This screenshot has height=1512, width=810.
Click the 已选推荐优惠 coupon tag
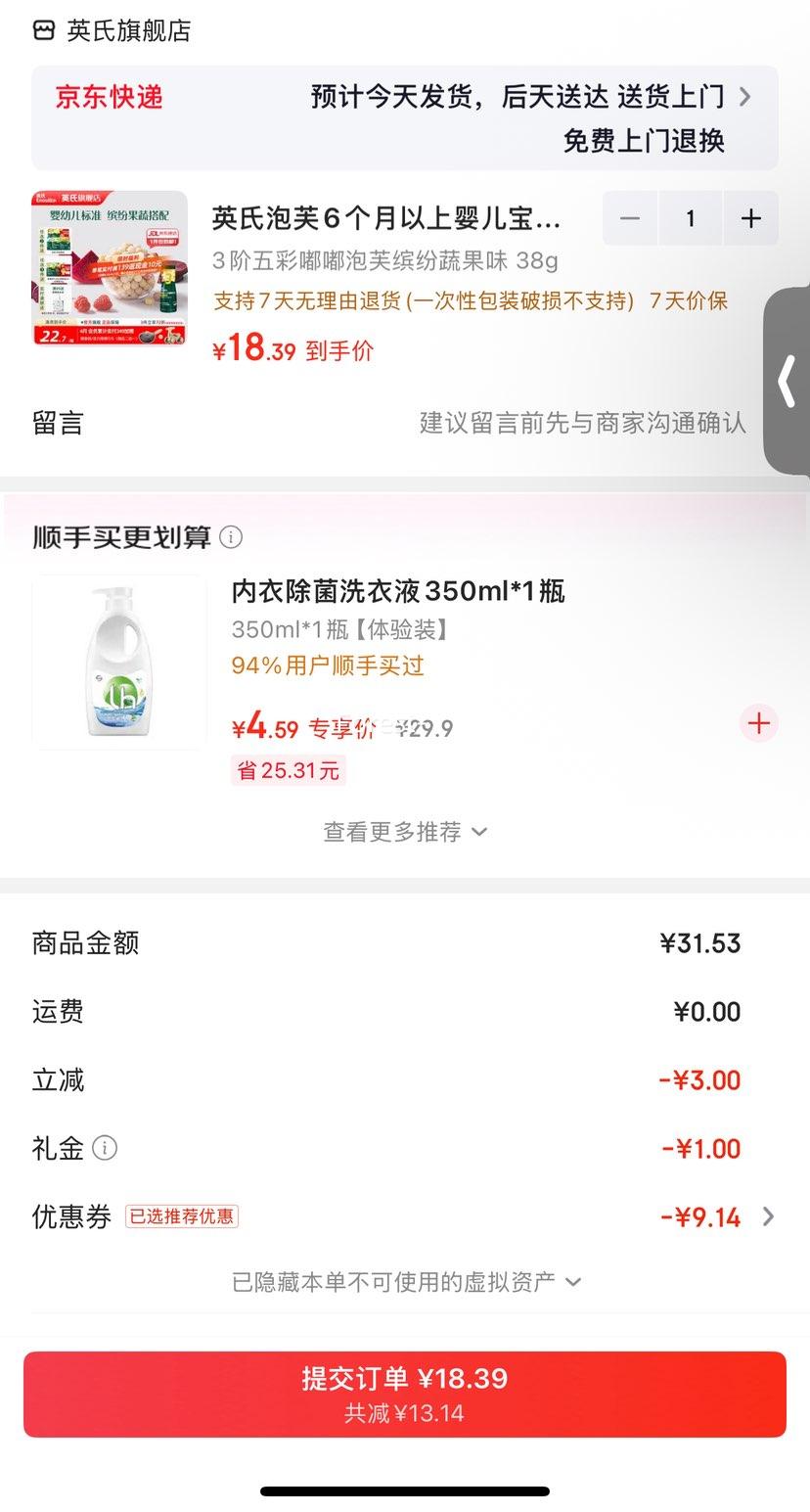[x=181, y=1215]
